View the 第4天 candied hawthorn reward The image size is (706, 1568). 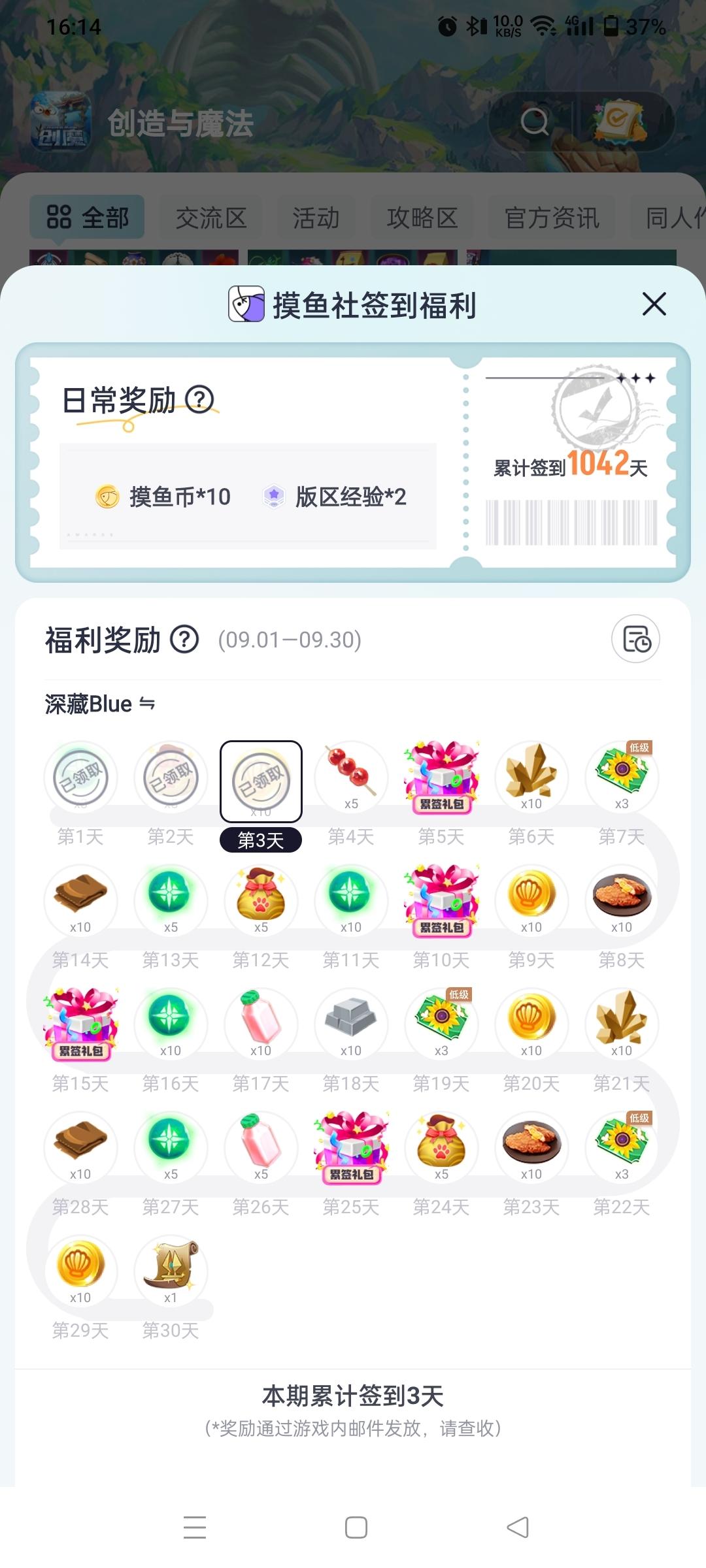pos(351,777)
